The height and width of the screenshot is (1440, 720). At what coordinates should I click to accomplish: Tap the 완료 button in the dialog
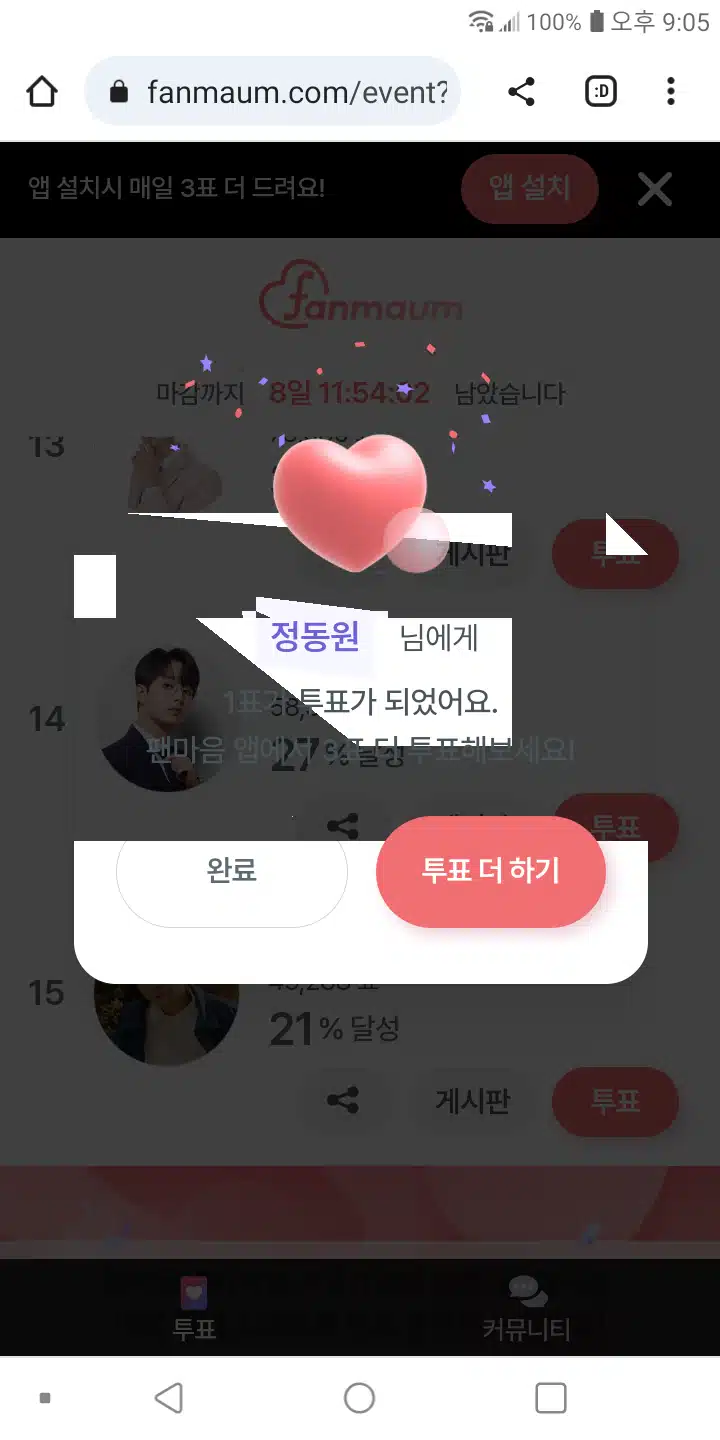coord(232,871)
